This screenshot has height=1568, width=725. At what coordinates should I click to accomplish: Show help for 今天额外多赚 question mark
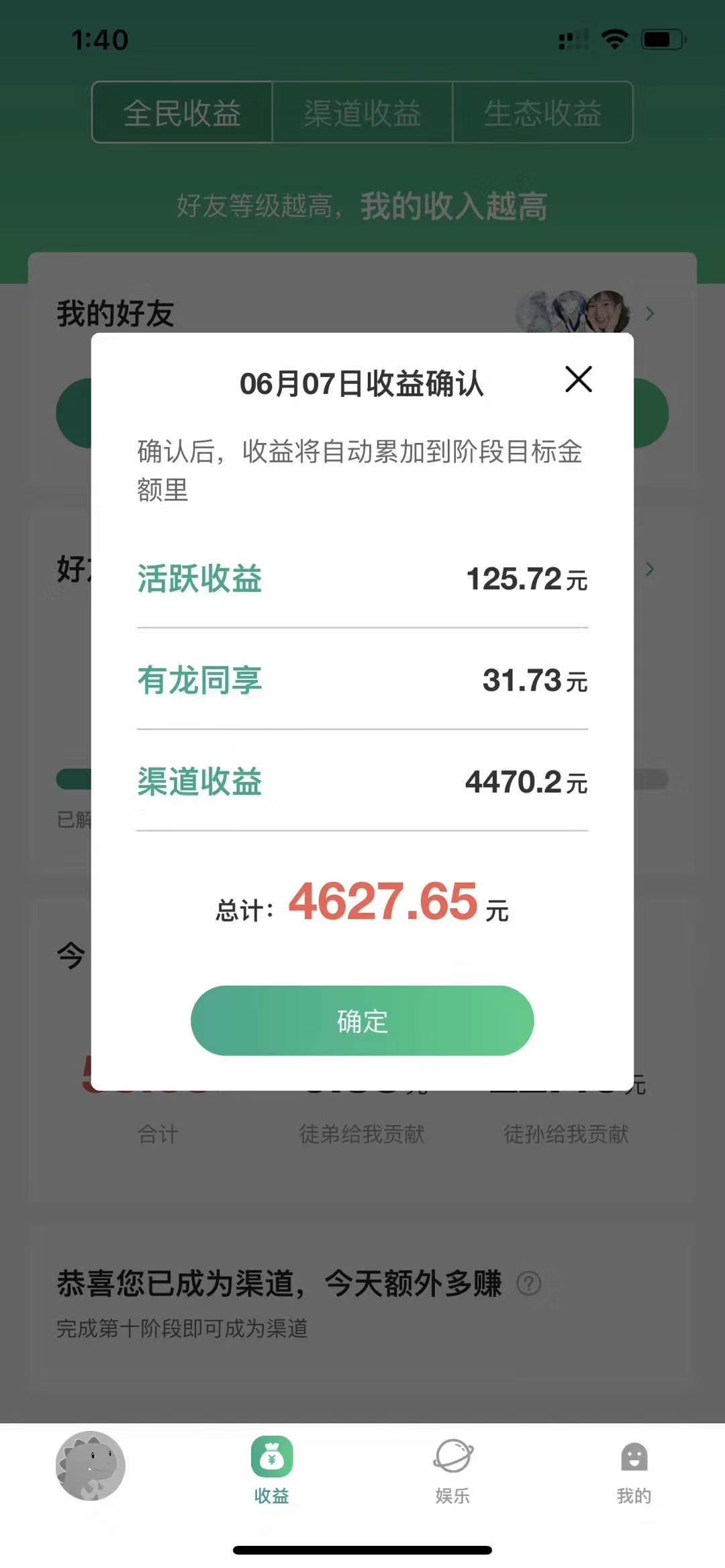[x=529, y=1283]
